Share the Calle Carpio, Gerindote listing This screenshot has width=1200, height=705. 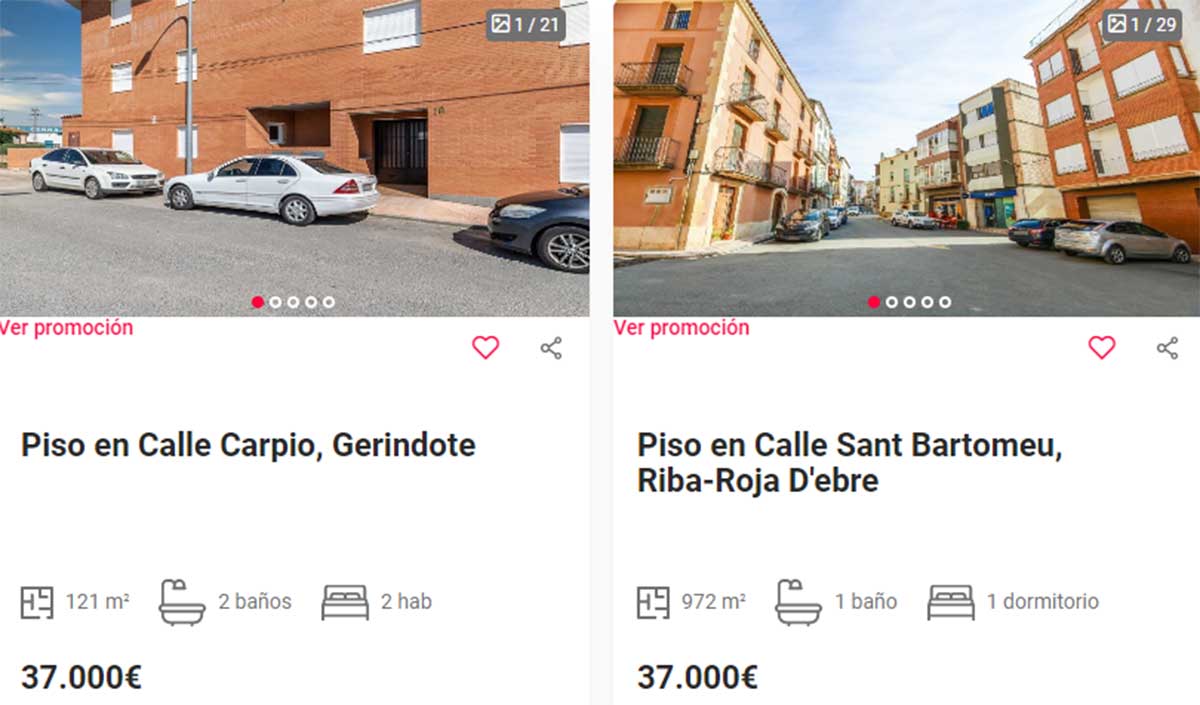pyautogui.click(x=551, y=348)
